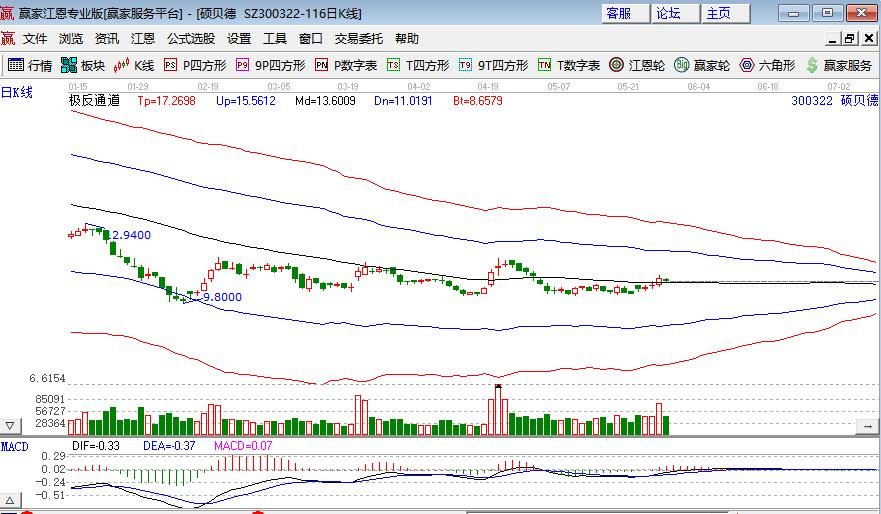The image size is (881, 514).
Task: Switch to K线 chart view
Action: point(135,65)
